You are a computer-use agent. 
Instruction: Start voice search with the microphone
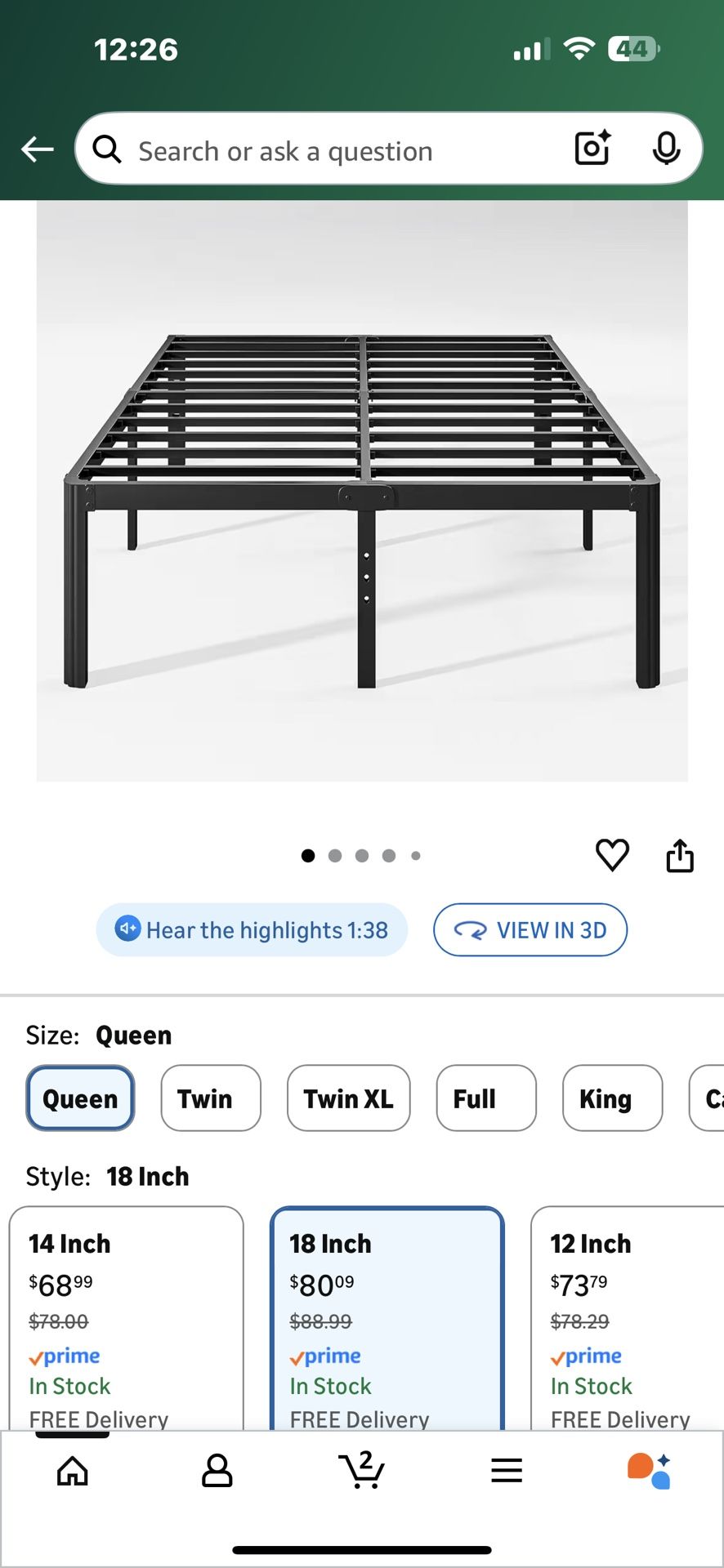click(x=666, y=148)
